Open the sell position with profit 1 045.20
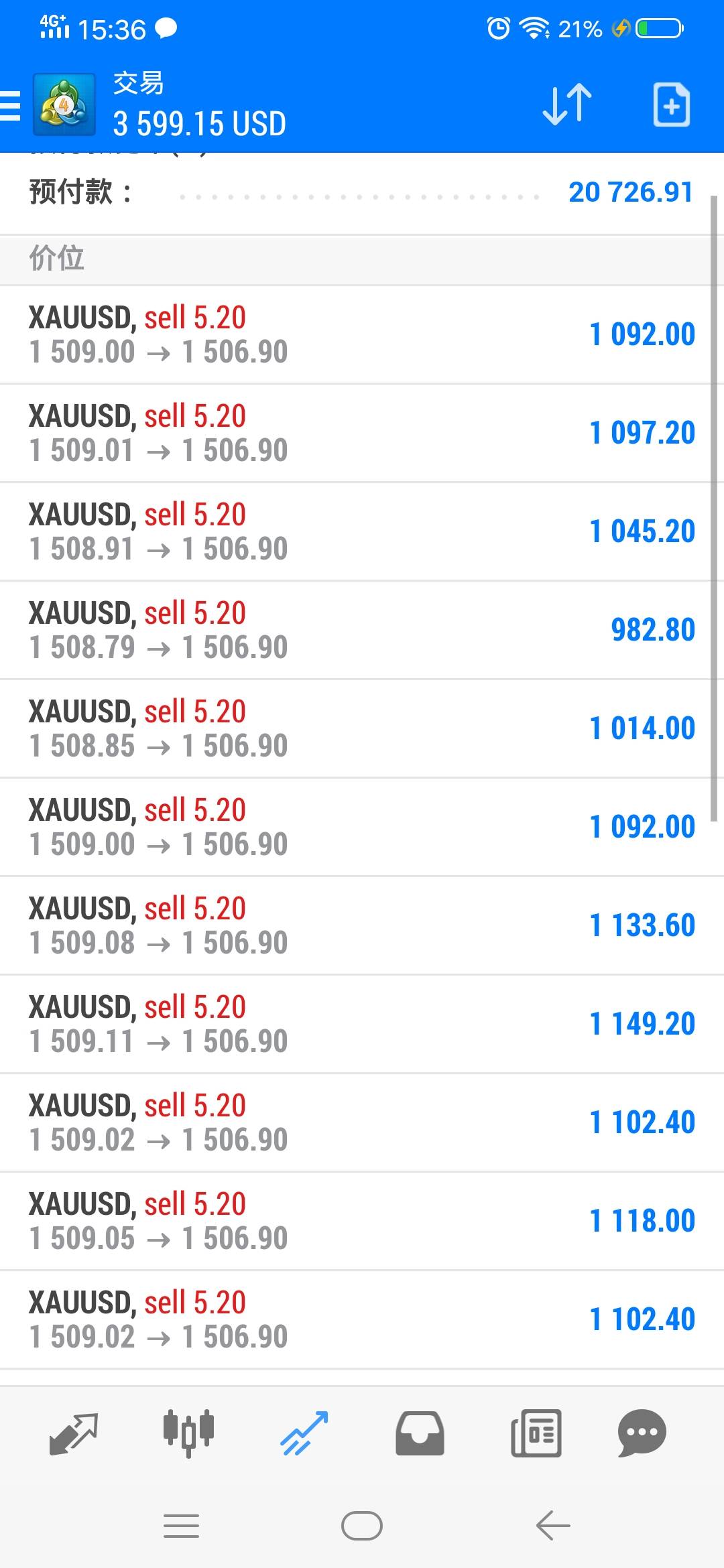This screenshot has height=1568, width=724. pyautogui.click(x=362, y=531)
